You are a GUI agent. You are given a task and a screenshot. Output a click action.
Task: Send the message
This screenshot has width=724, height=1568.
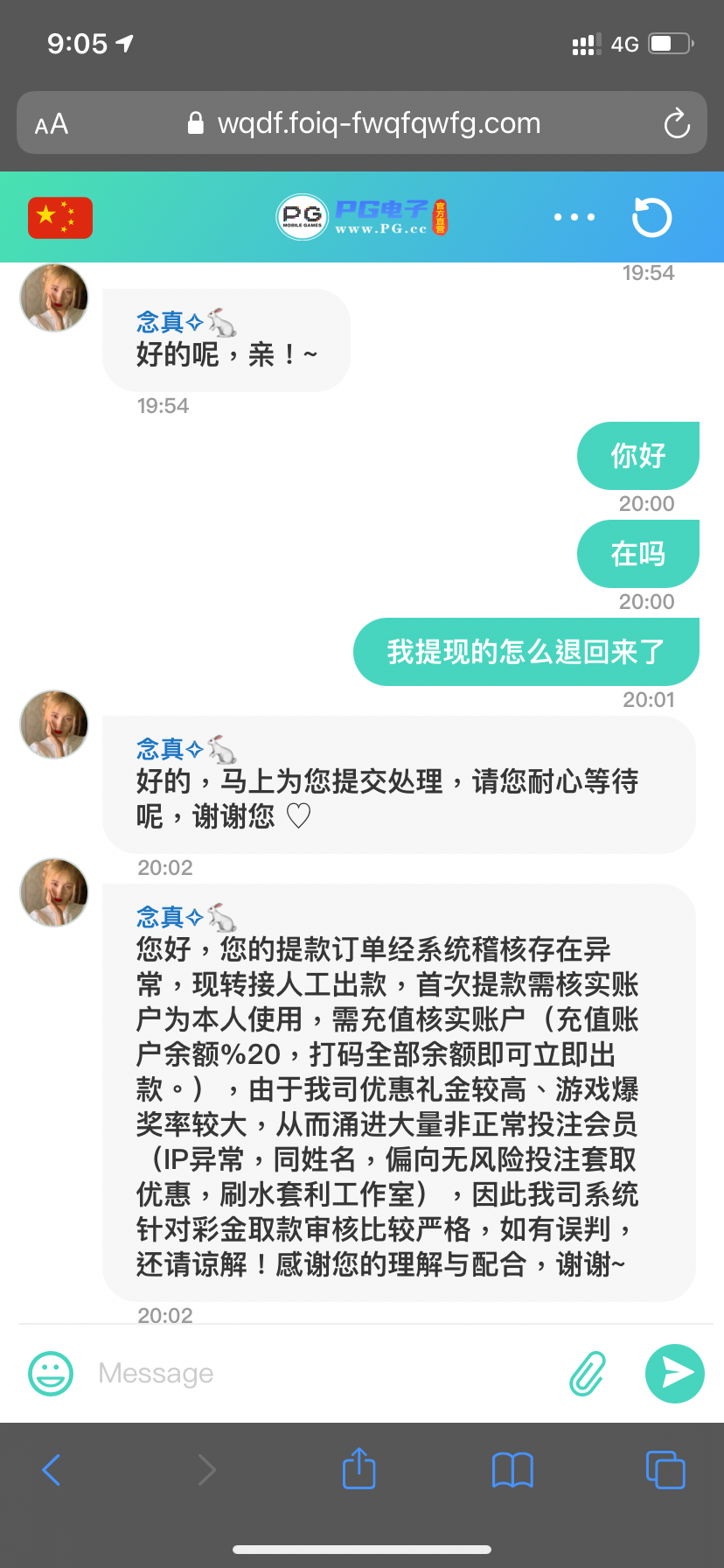[x=674, y=1373]
